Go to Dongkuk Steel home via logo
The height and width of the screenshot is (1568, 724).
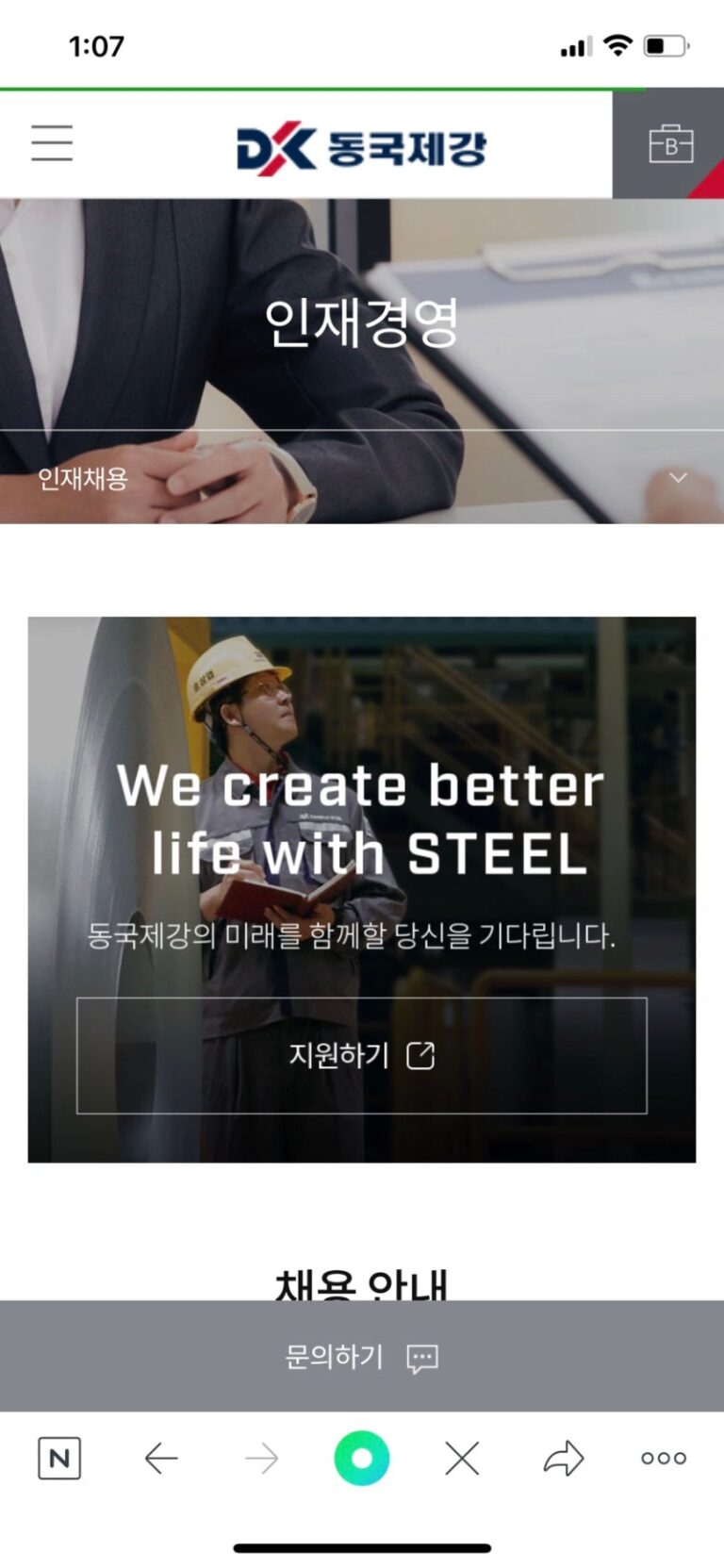(x=361, y=148)
